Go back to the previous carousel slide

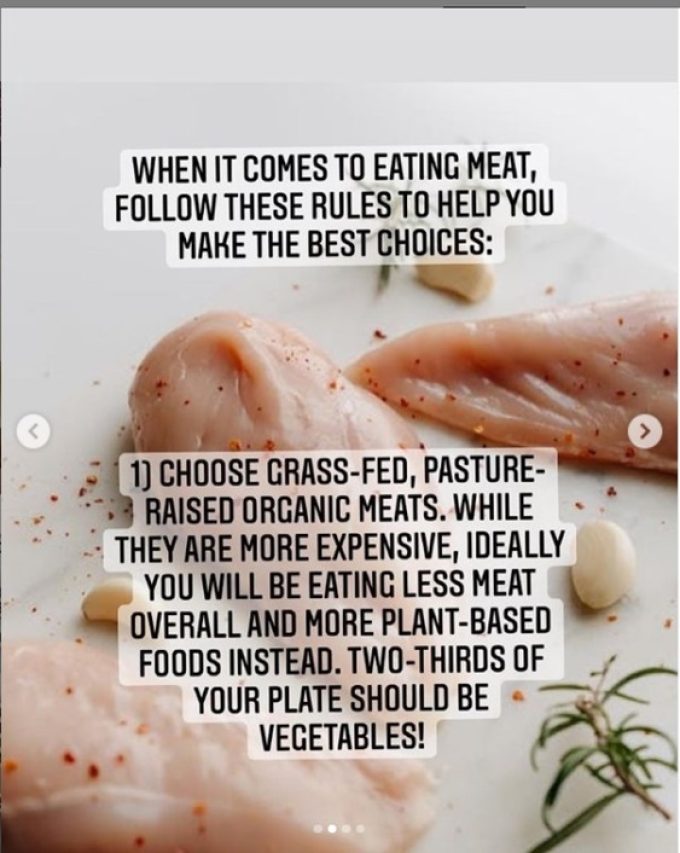click(34, 431)
